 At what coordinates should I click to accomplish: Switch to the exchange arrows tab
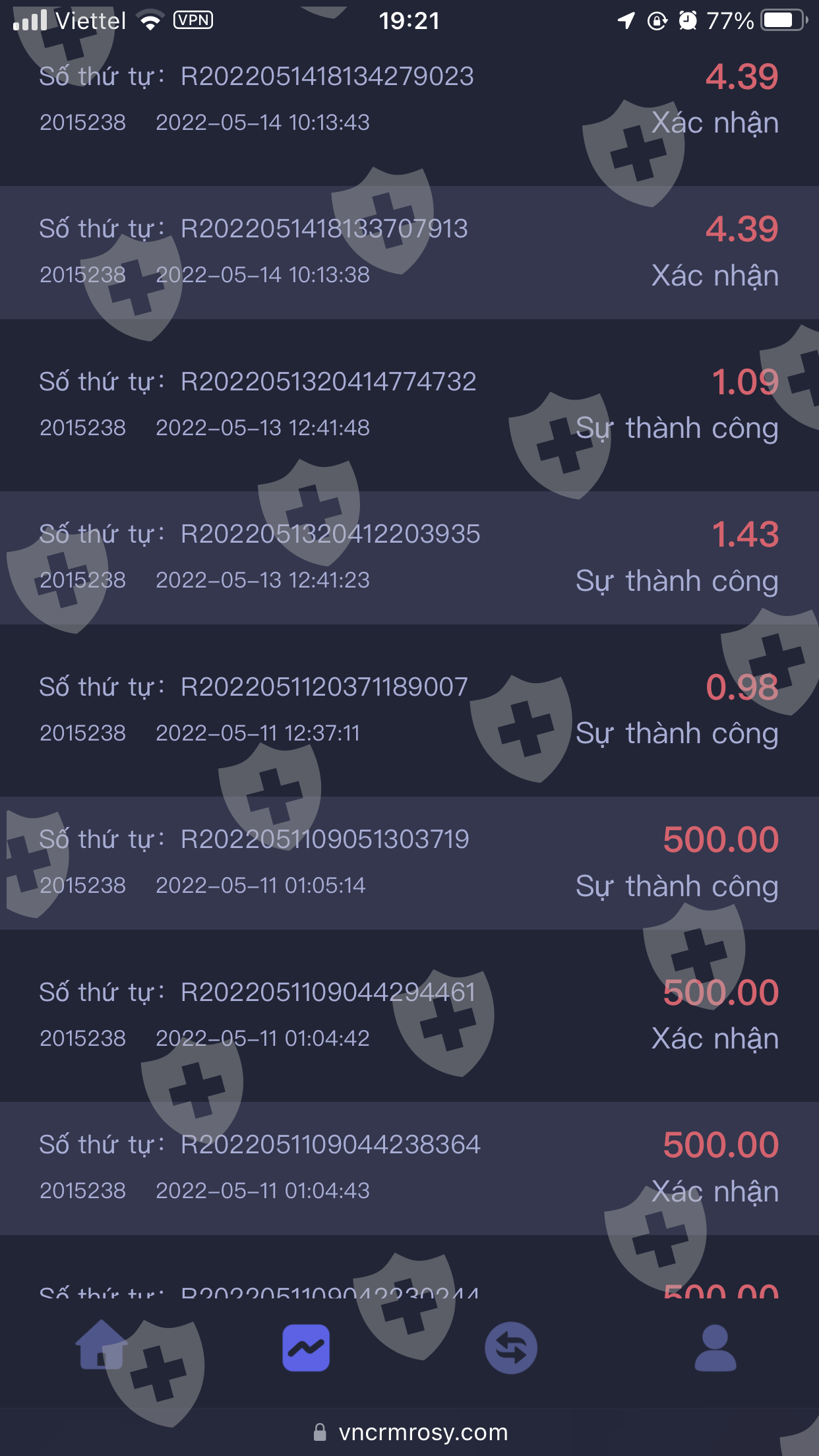511,1347
